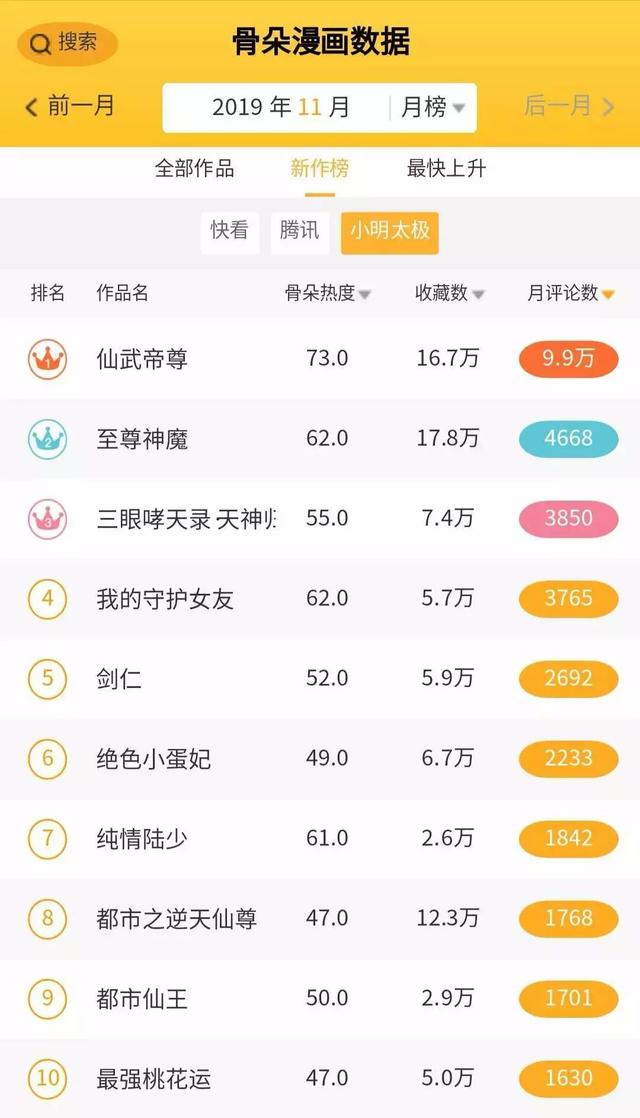The image size is (640, 1118).
Task: Switch to the 全部作品 tab
Action: pos(194,169)
